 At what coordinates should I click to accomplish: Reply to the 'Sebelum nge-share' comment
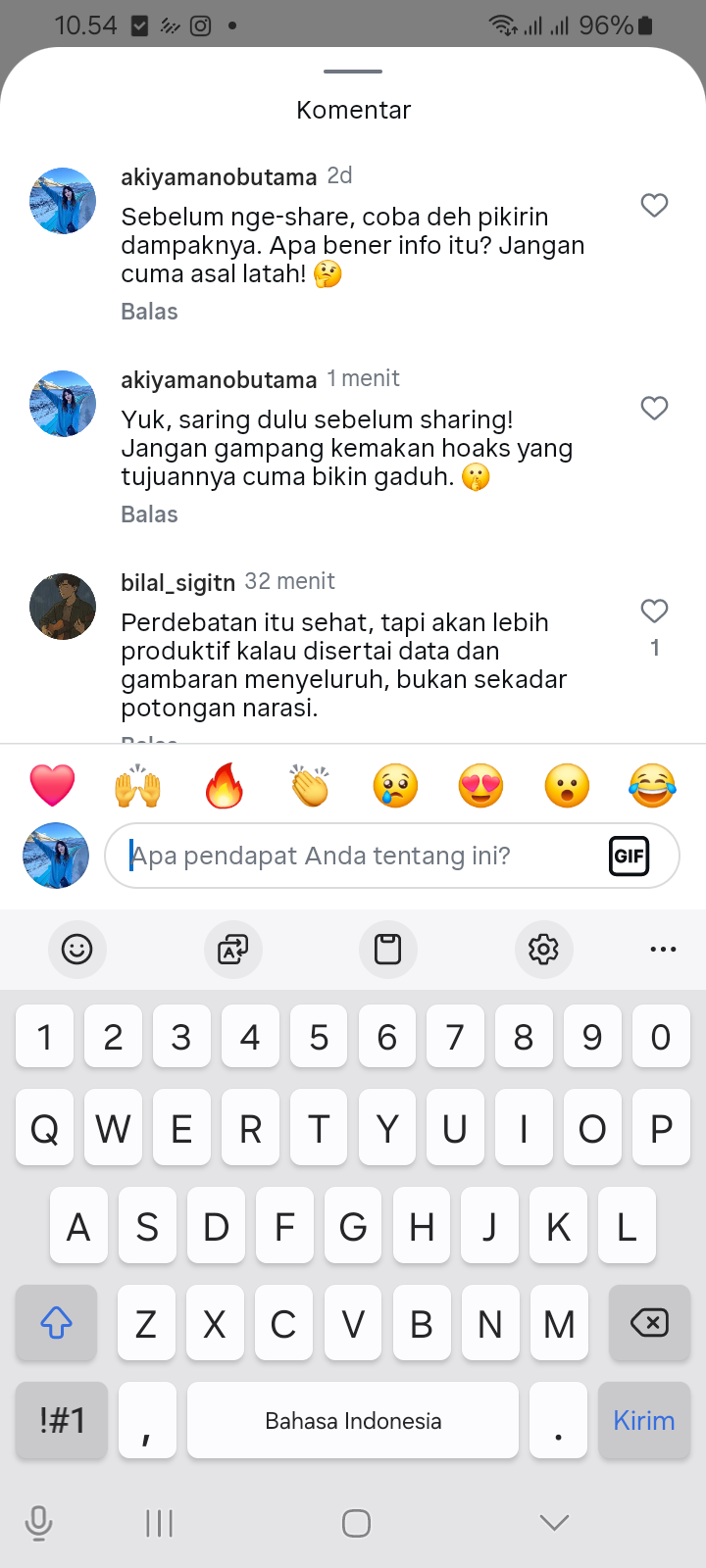click(149, 312)
